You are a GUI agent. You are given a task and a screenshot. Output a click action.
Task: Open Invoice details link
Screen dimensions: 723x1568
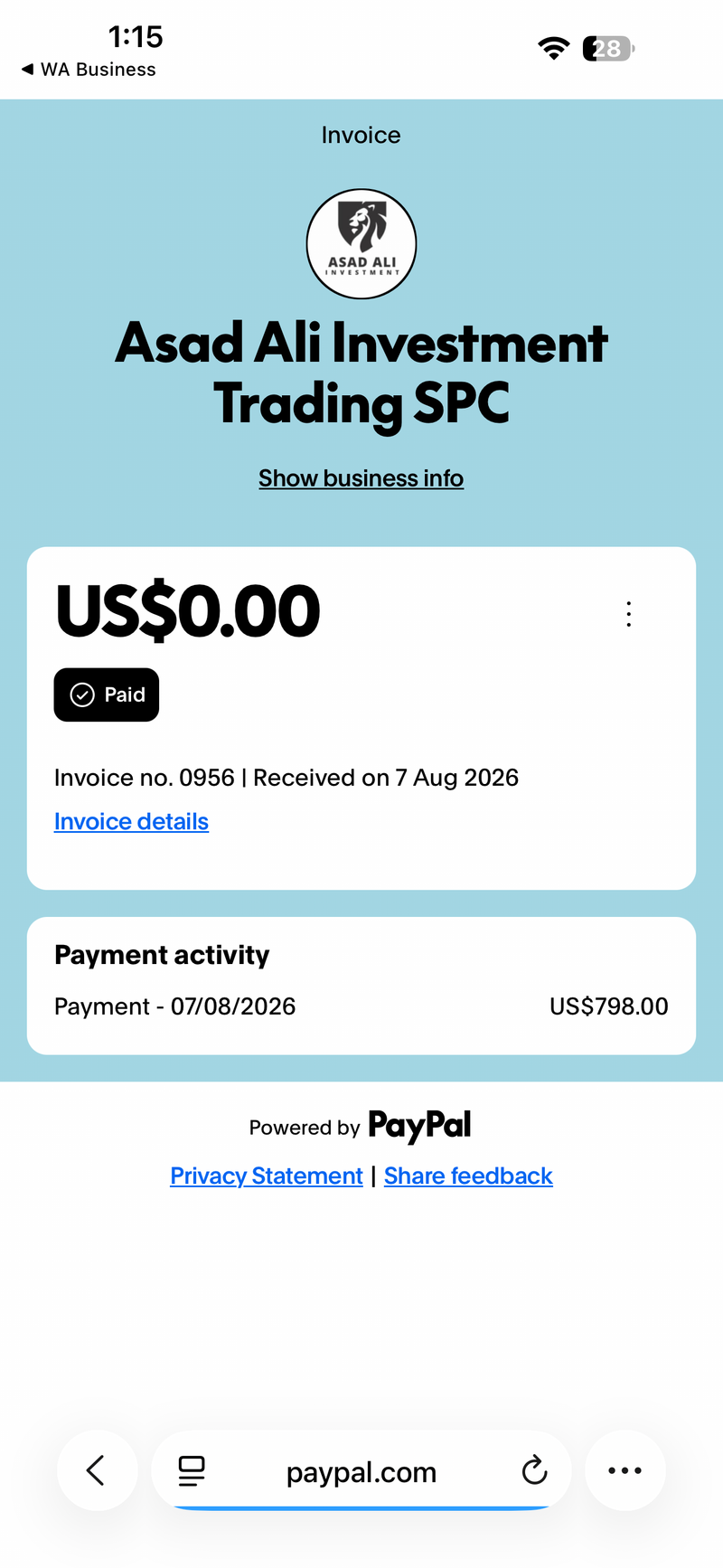pos(131,821)
